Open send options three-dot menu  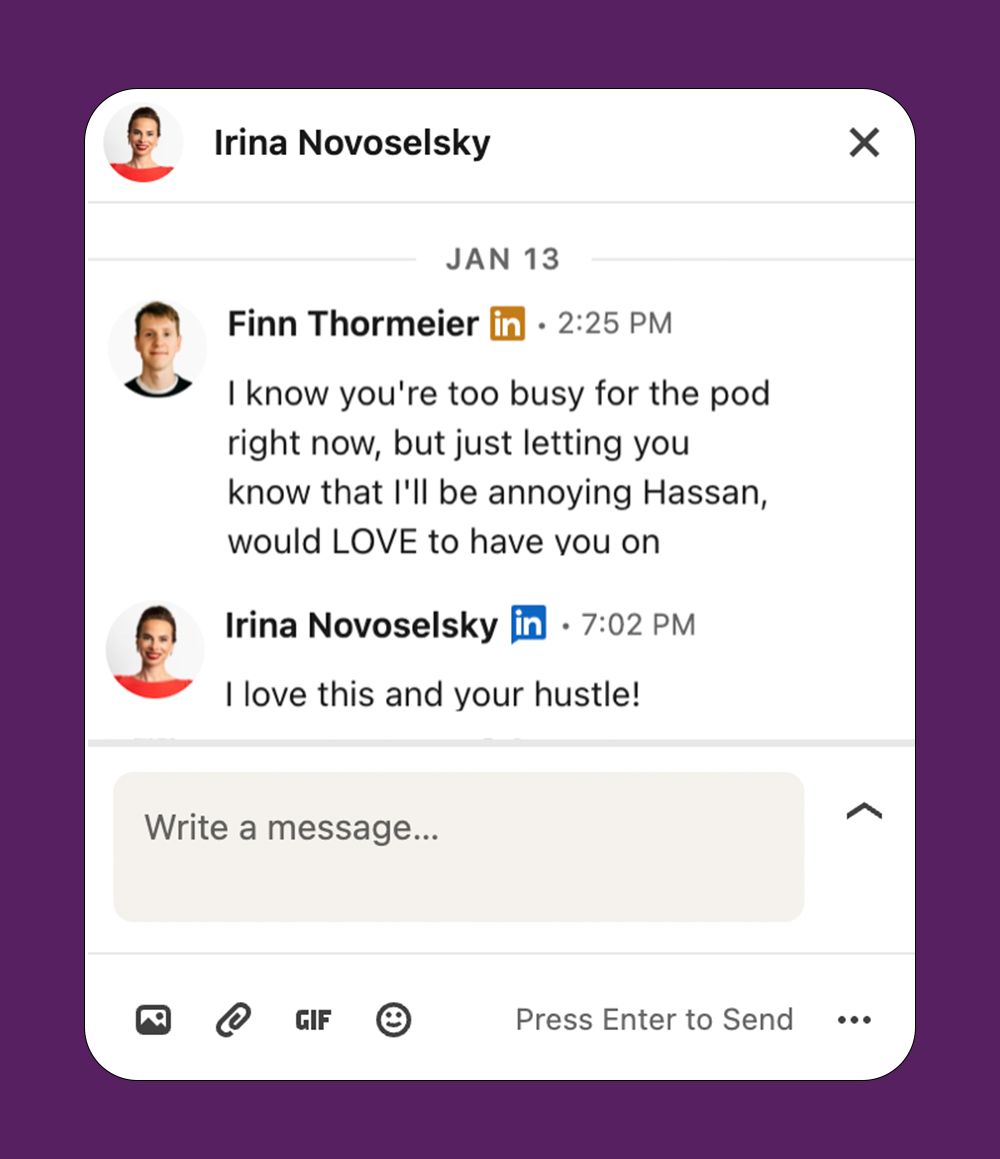click(x=854, y=1020)
